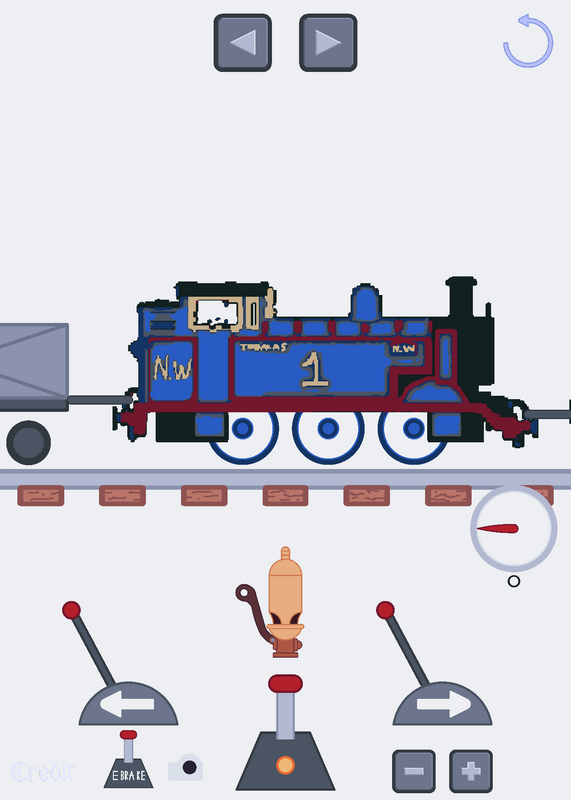Select the next train with the right arrow
The height and width of the screenshot is (800, 571).
point(328,43)
